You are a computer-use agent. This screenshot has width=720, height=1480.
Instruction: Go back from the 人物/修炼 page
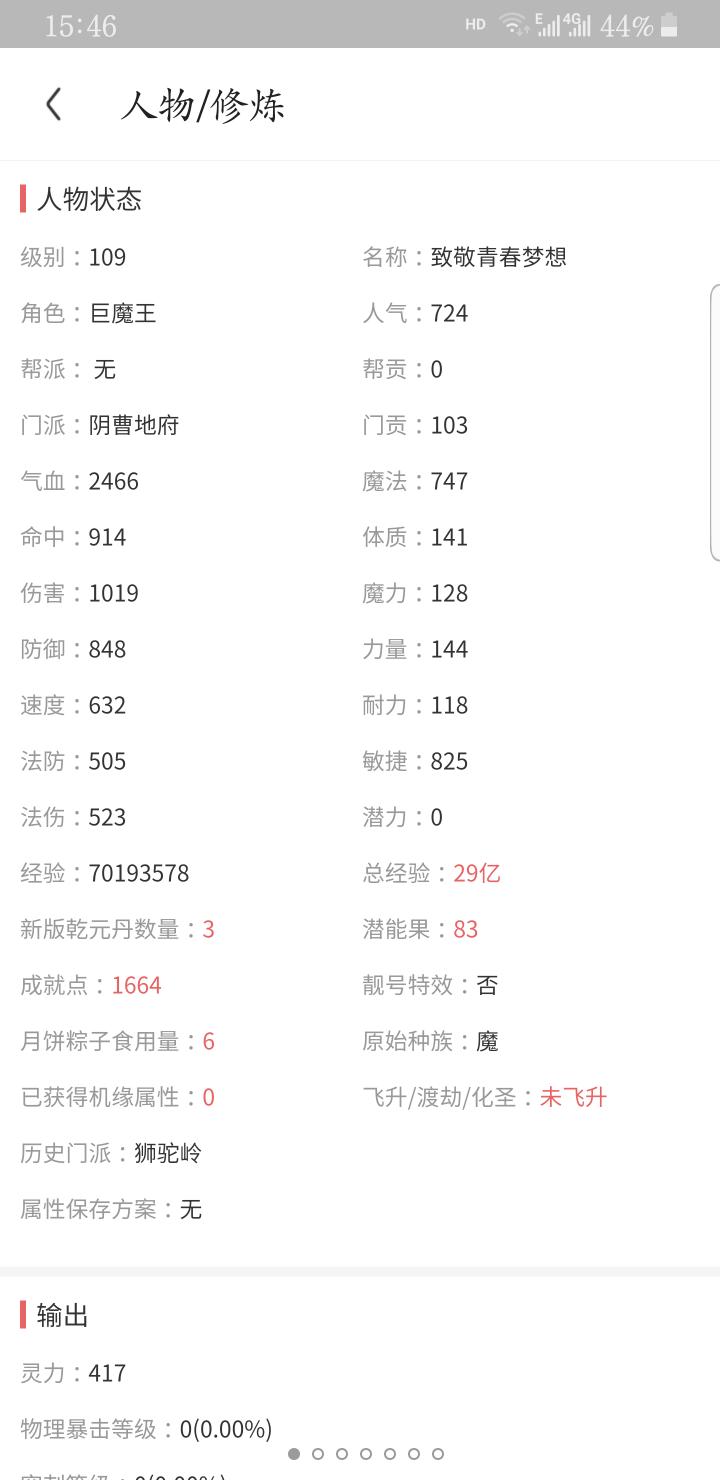coord(54,104)
